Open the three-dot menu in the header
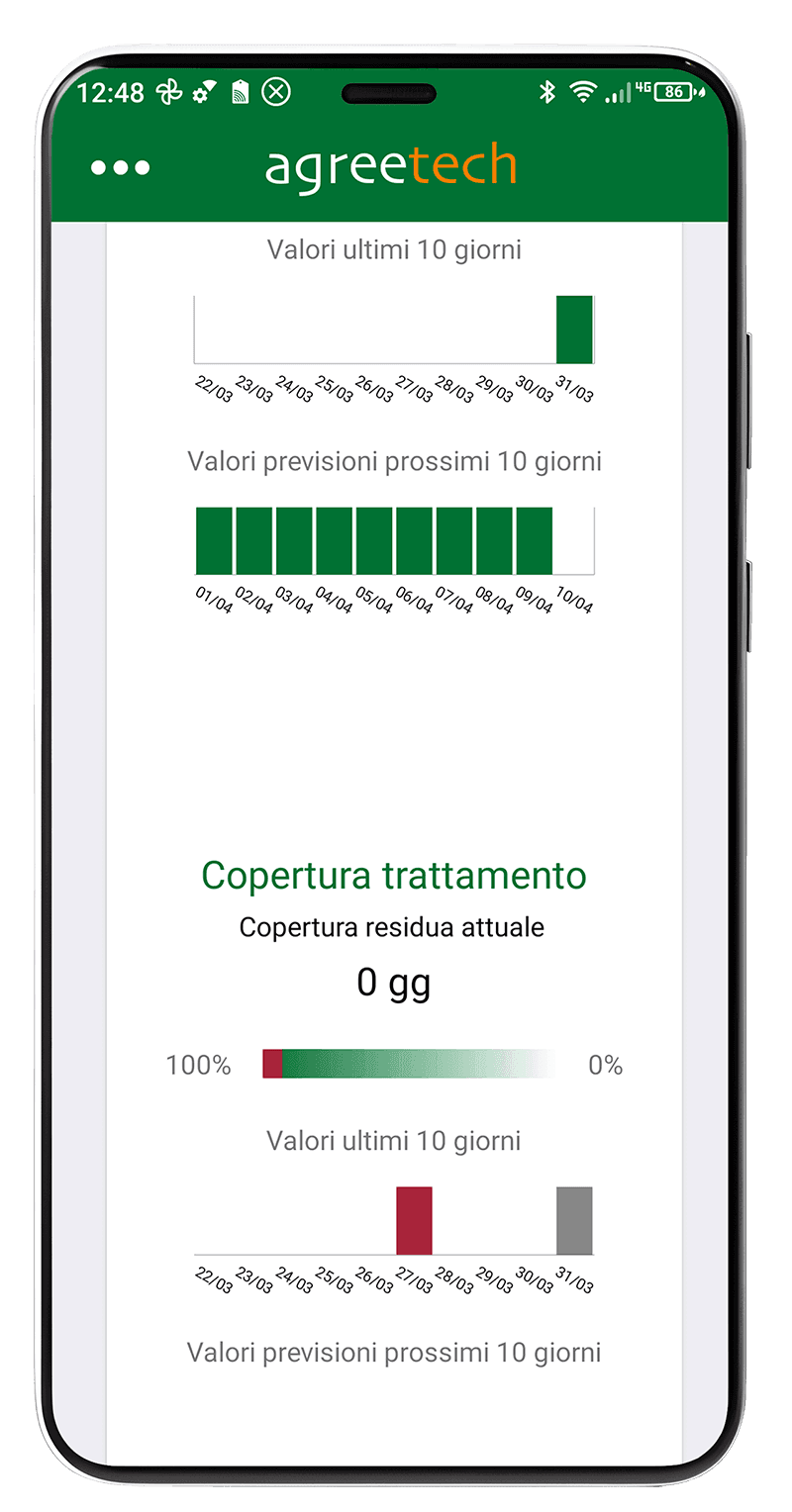 [x=120, y=168]
